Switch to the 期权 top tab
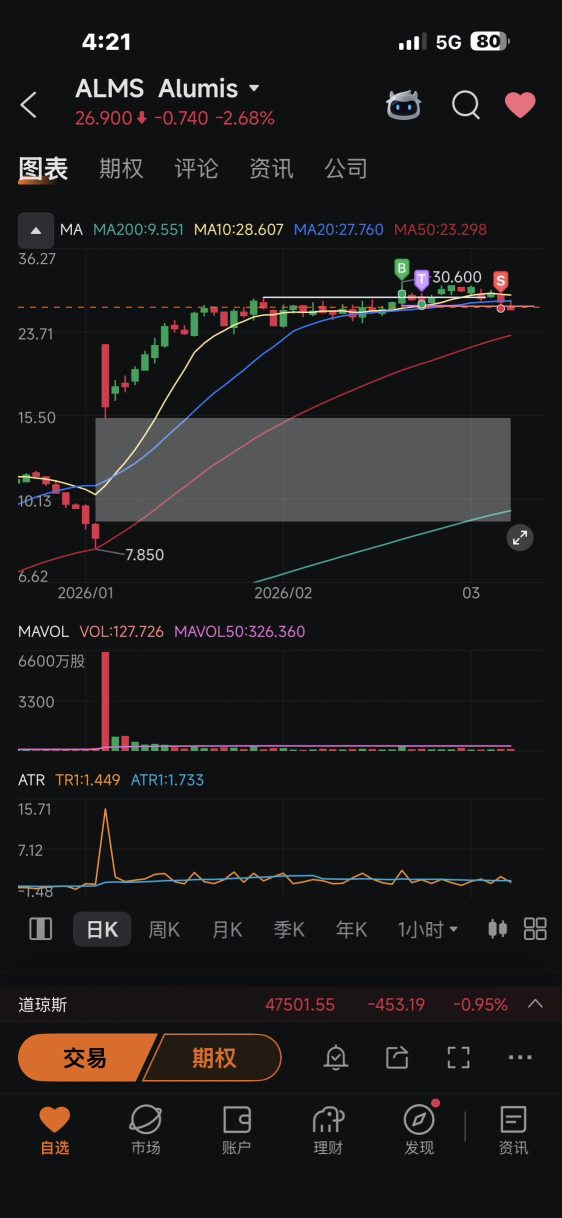562x1218 pixels. [121, 169]
